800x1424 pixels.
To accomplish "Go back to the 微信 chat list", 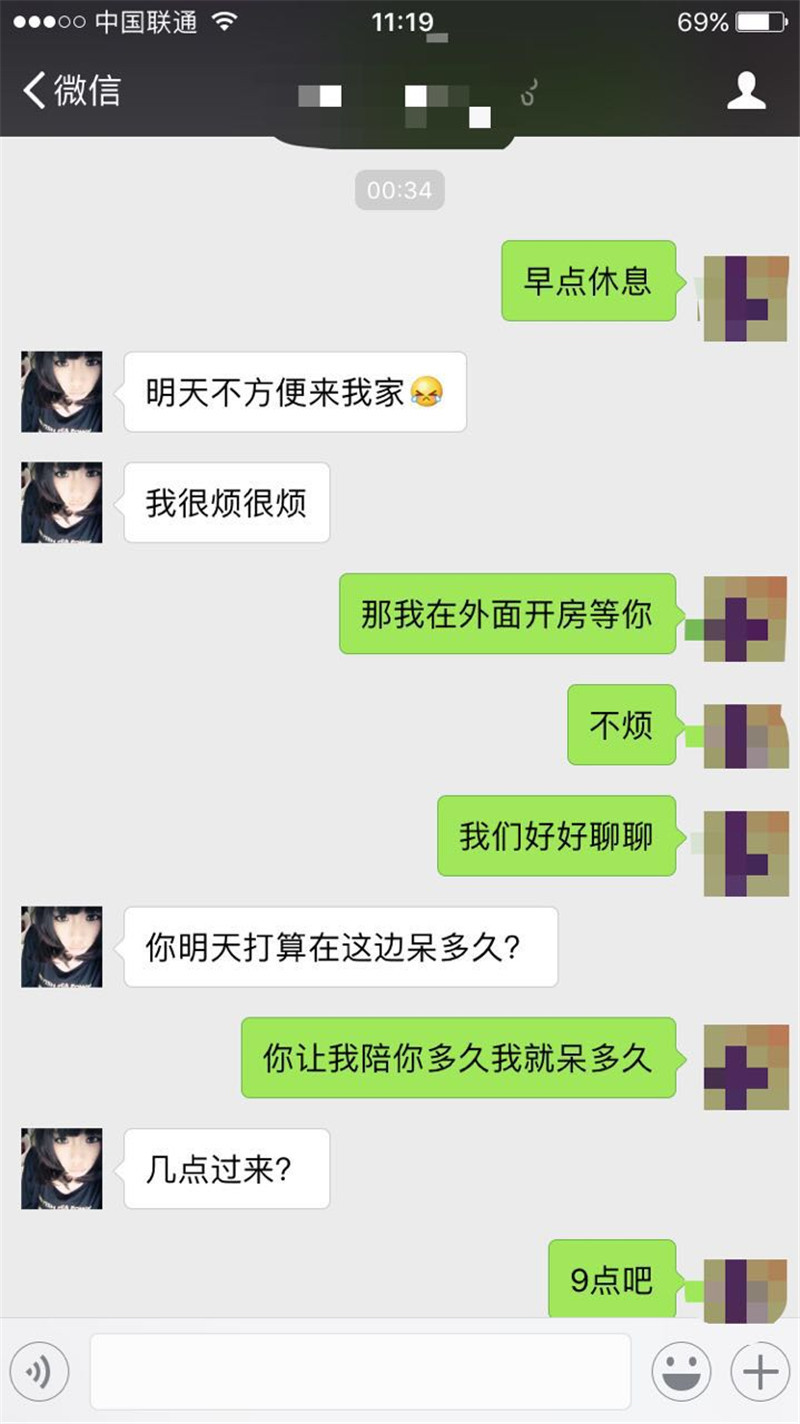I will point(70,90).
